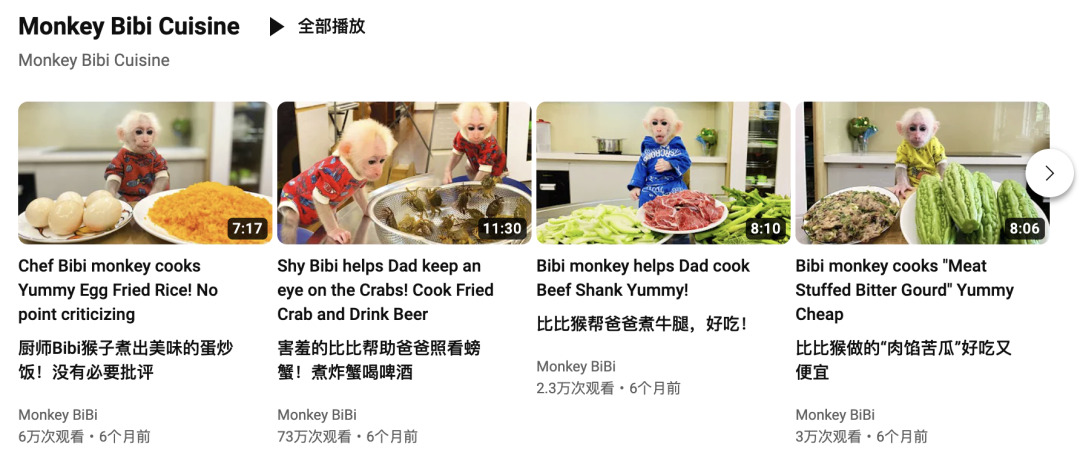Viewport: 1080px width, 467px height.
Task: Open the title 'Bibi monkey cooks Meat Stuffed Bitter Gourd'
Action: point(904,290)
